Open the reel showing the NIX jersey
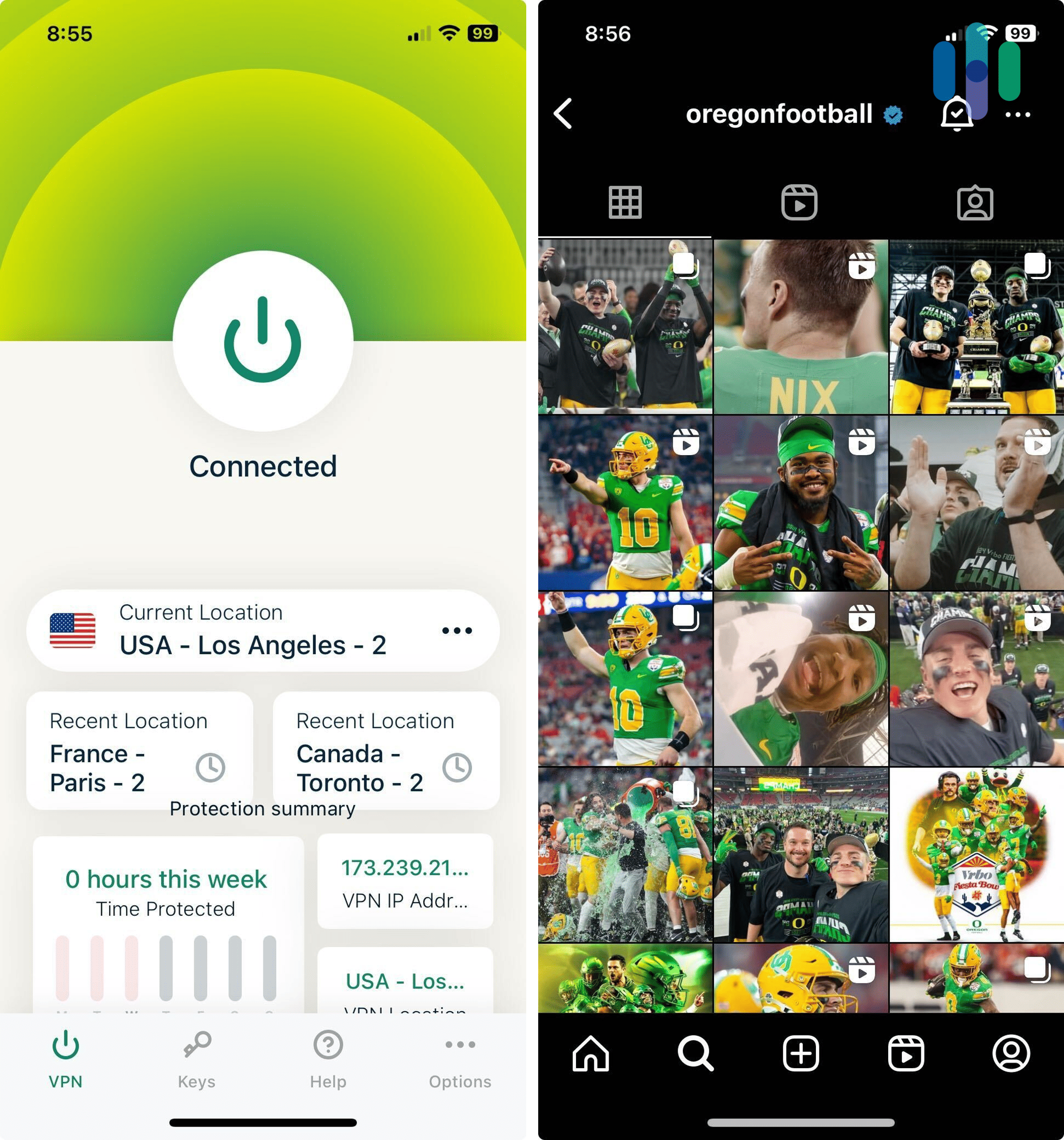The width and height of the screenshot is (1064, 1140). 800,327
